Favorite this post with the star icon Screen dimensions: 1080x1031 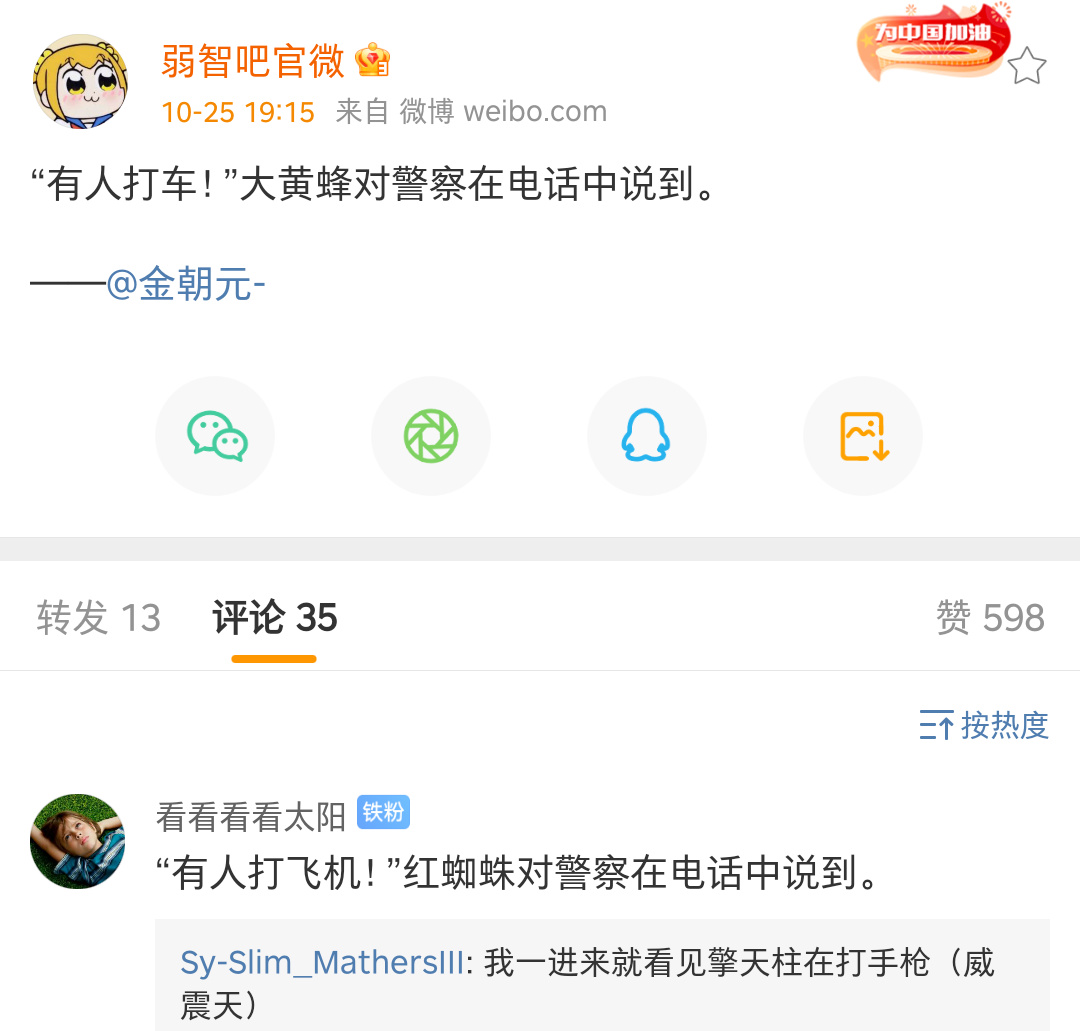coord(1026,67)
